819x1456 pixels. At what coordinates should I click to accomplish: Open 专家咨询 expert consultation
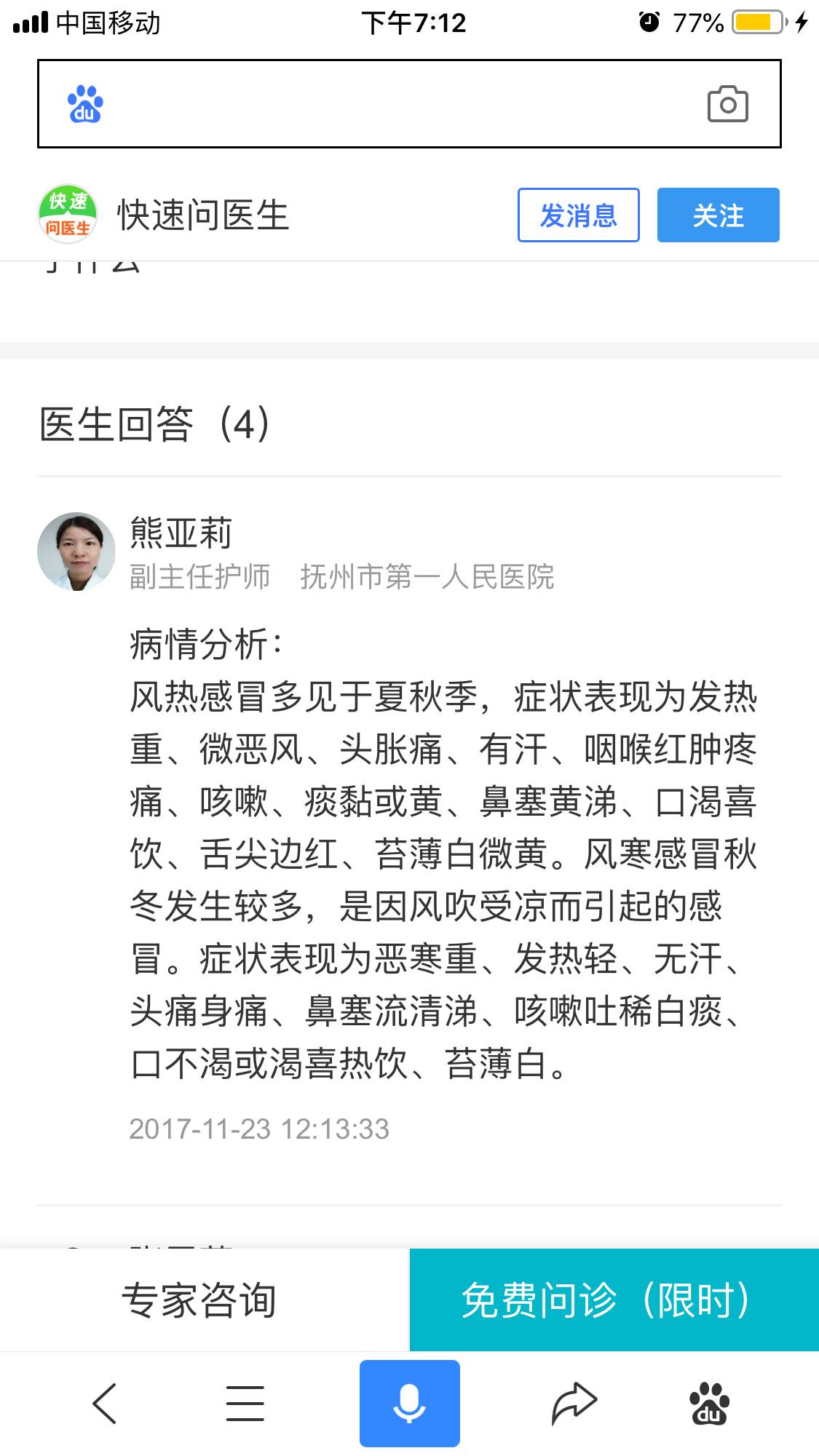pos(199,1300)
